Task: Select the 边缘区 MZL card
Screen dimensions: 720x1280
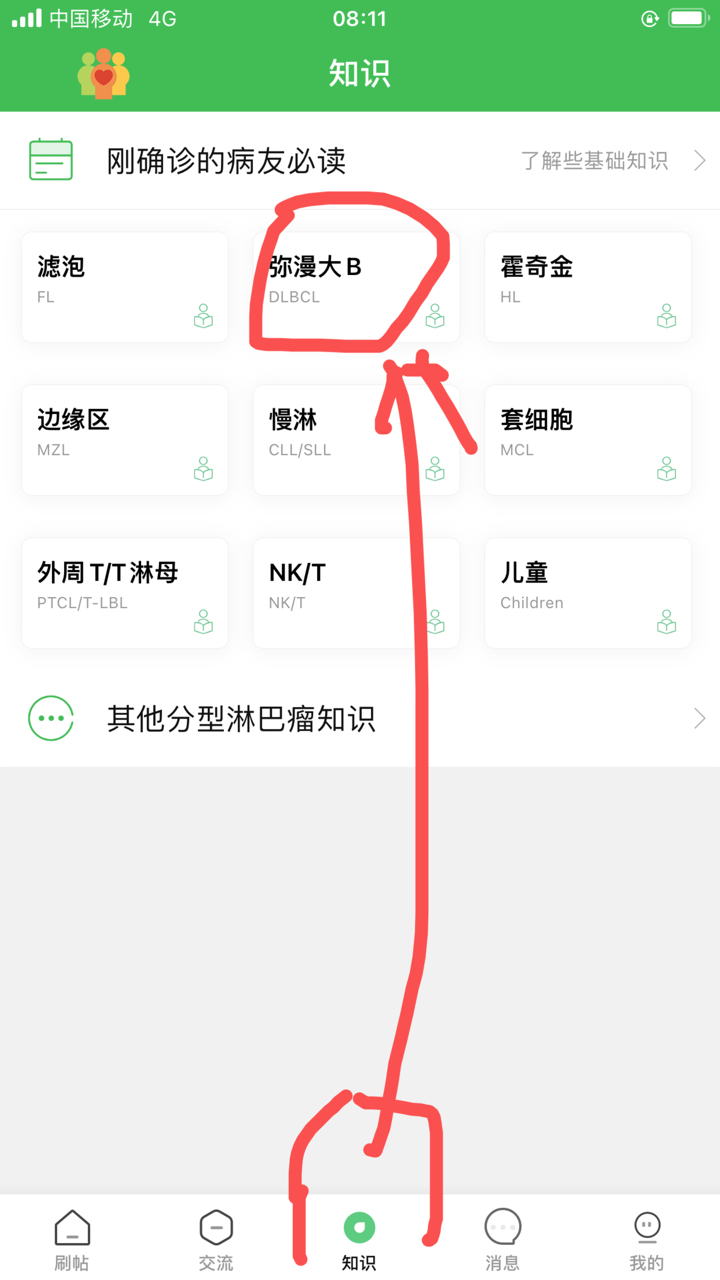Action: [x=125, y=440]
